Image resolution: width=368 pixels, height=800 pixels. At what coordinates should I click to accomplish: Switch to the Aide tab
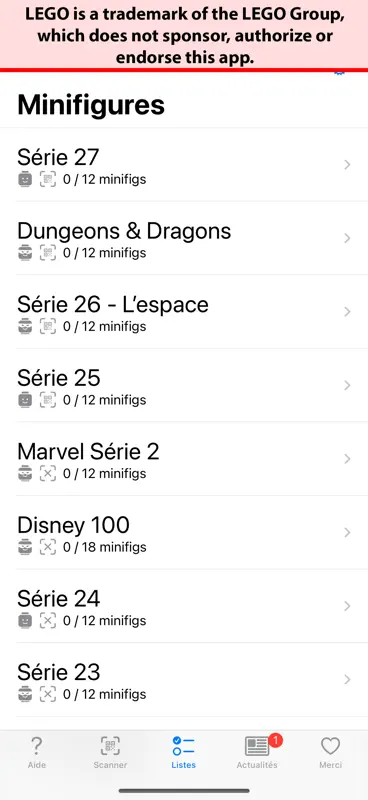(36, 752)
